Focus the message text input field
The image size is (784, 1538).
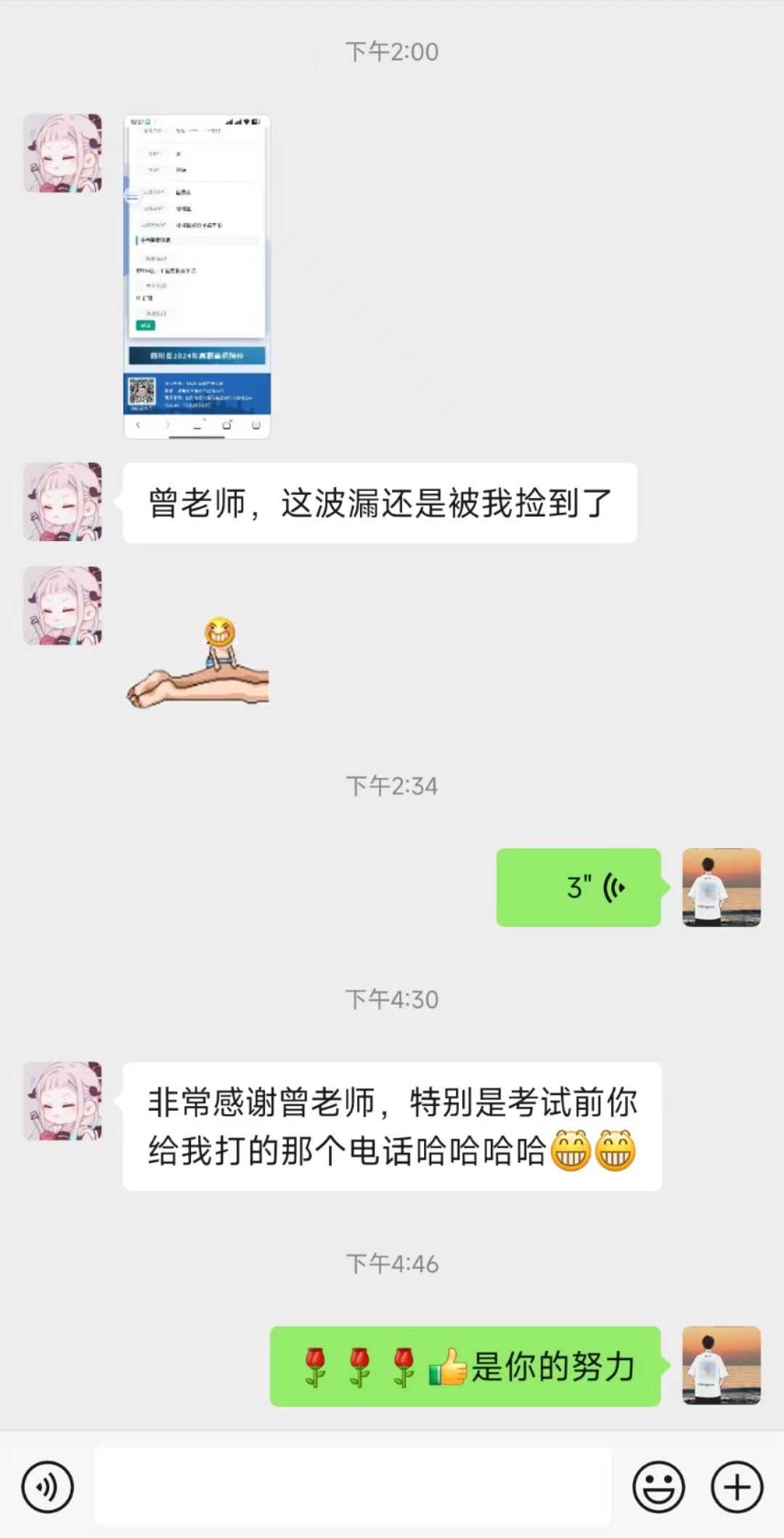point(353,1486)
